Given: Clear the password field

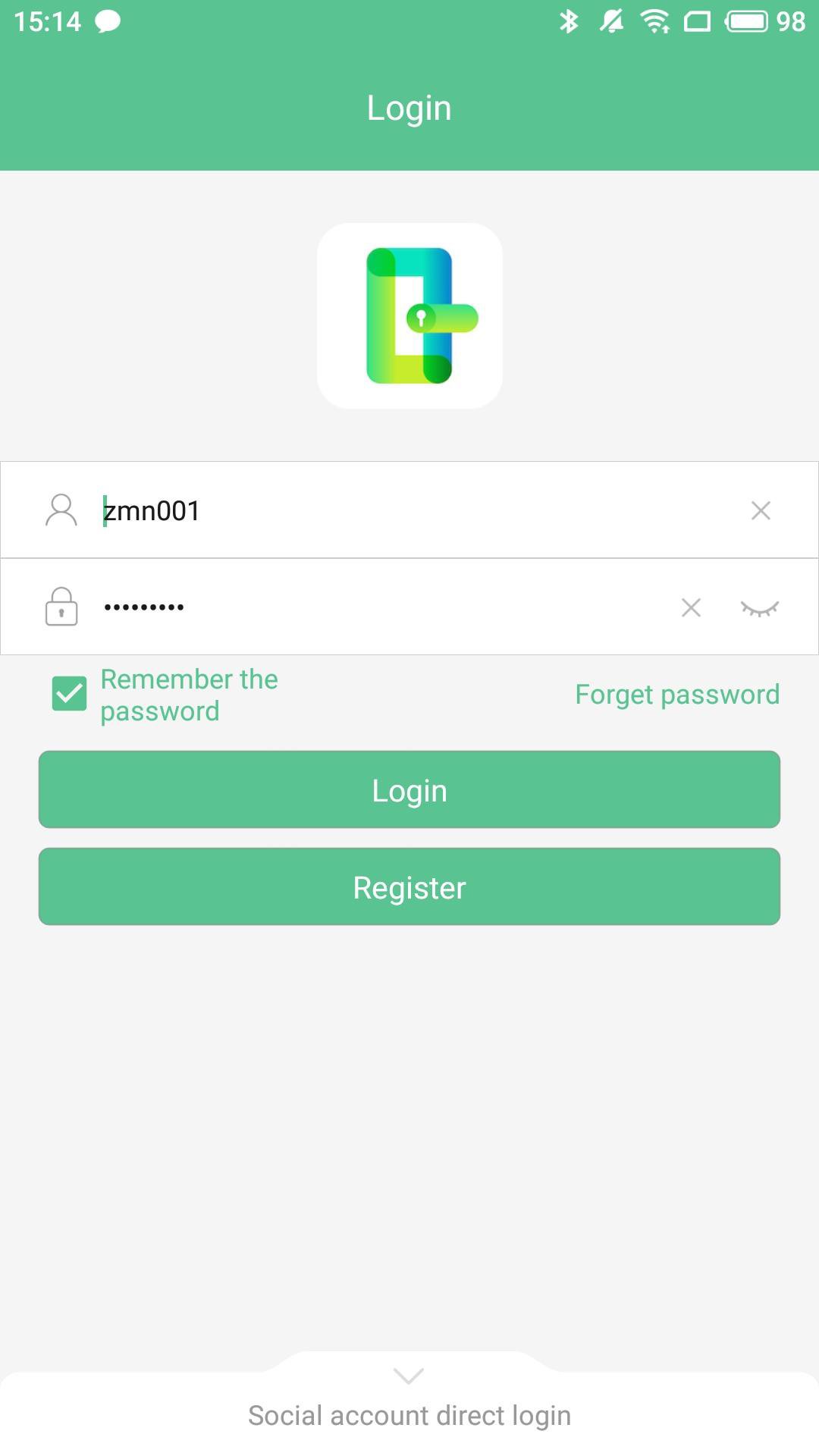Looking at the screenshot, I should (x=691, y=607).
